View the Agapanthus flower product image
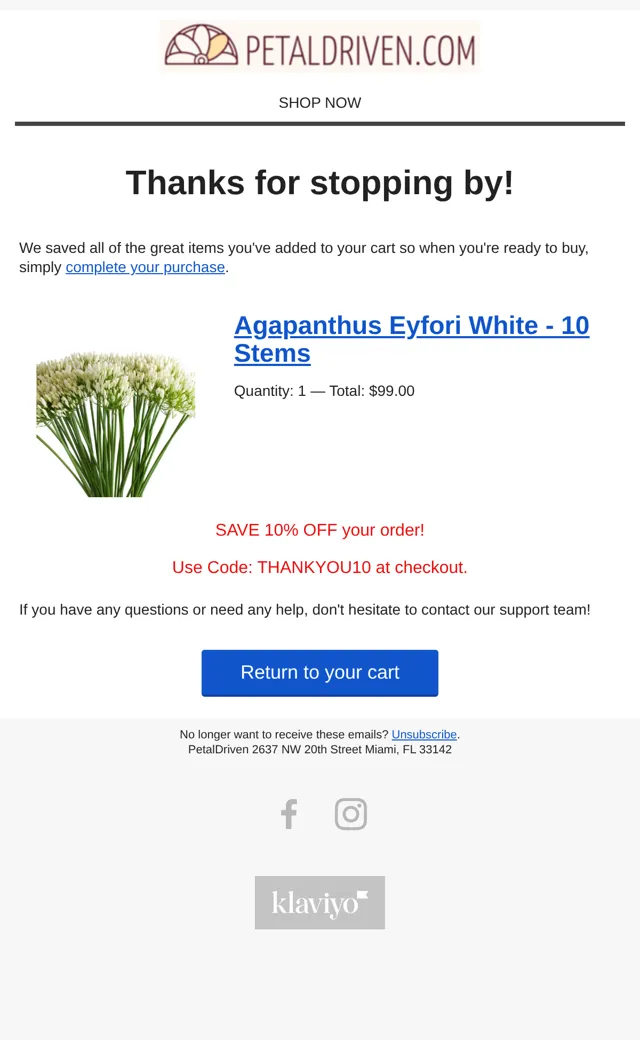The height and width of the screenshot is (1040, 640). tap(115, 424)
